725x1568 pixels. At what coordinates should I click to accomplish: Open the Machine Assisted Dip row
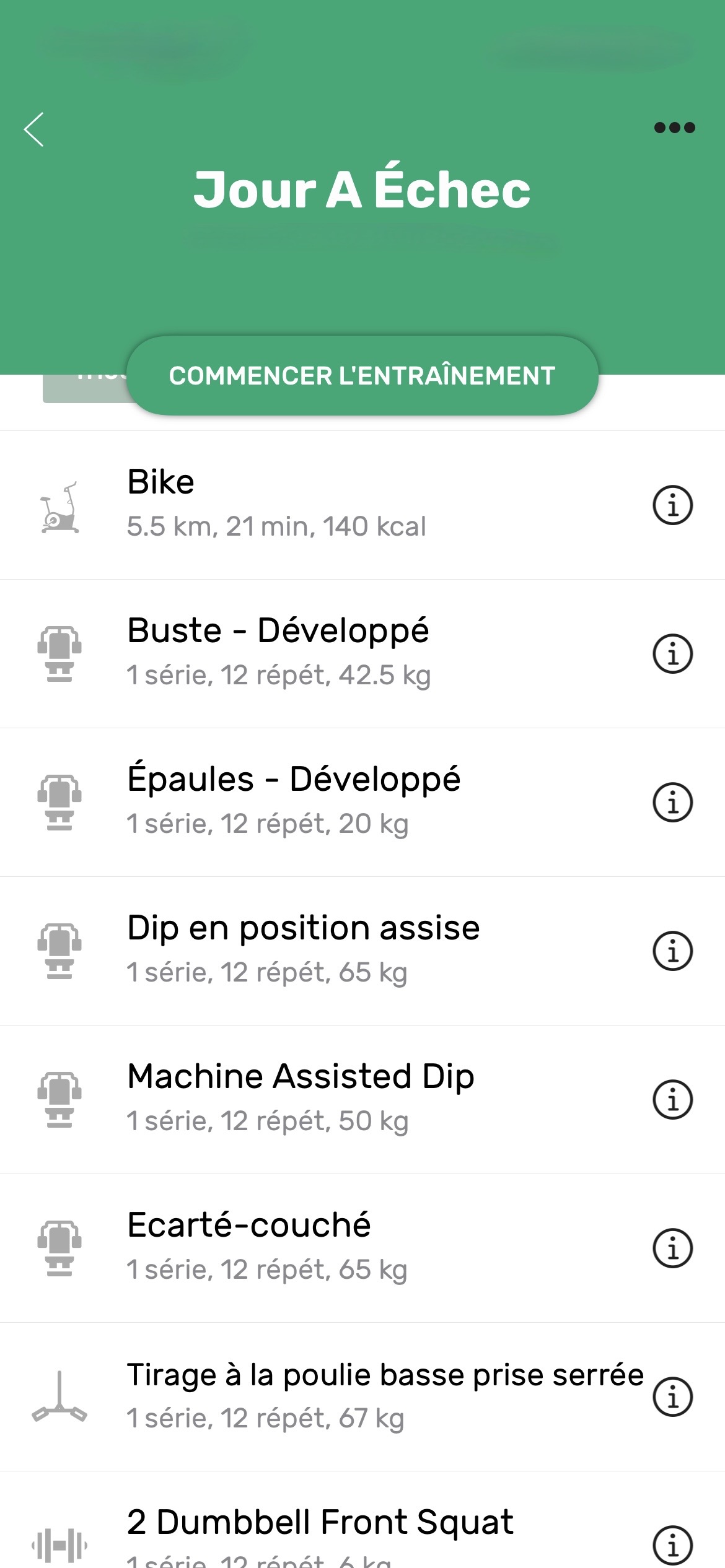[310, 1099]
